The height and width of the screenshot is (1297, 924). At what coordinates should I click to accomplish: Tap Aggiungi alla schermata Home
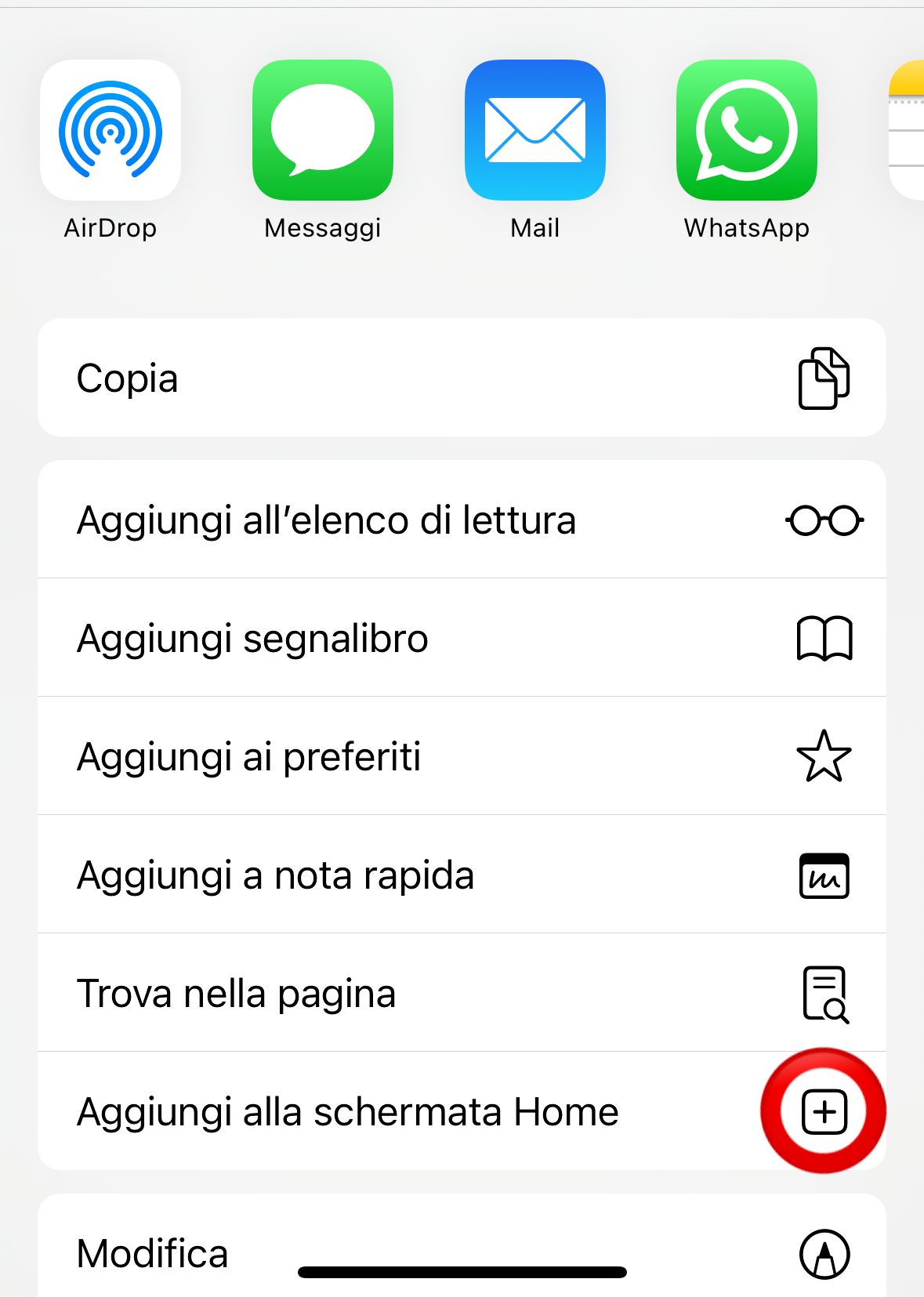462,1111
